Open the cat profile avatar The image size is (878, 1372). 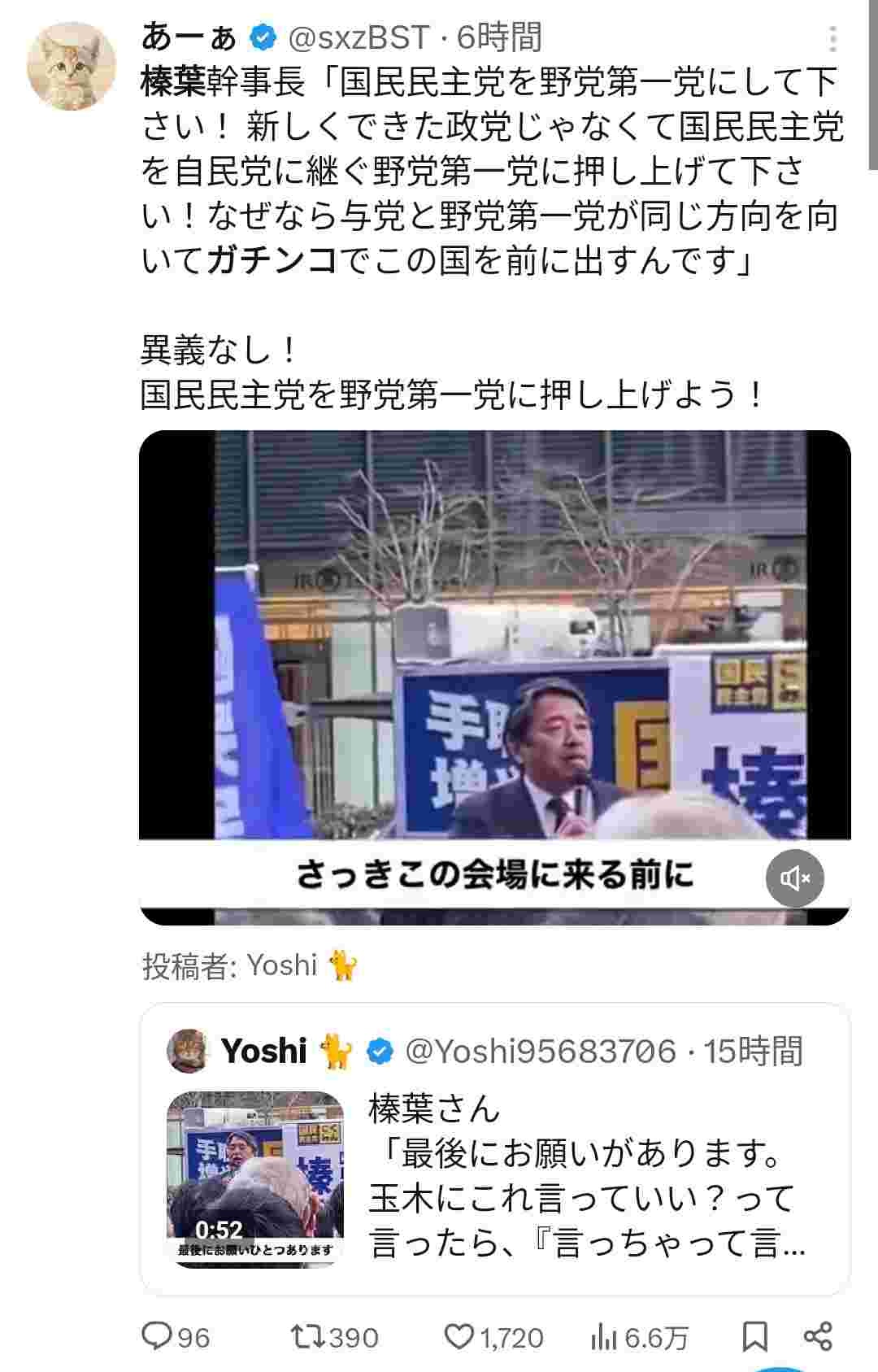72,67
